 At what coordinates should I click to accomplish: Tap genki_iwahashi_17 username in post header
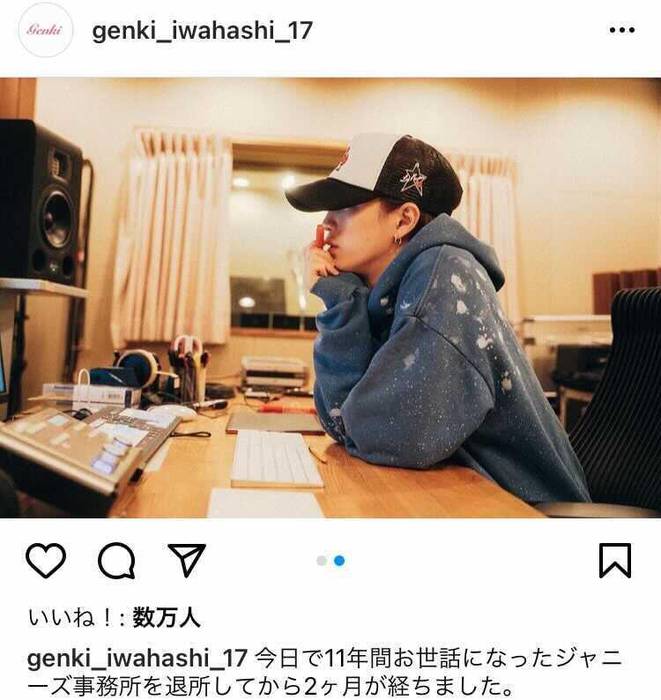(202, 31)
